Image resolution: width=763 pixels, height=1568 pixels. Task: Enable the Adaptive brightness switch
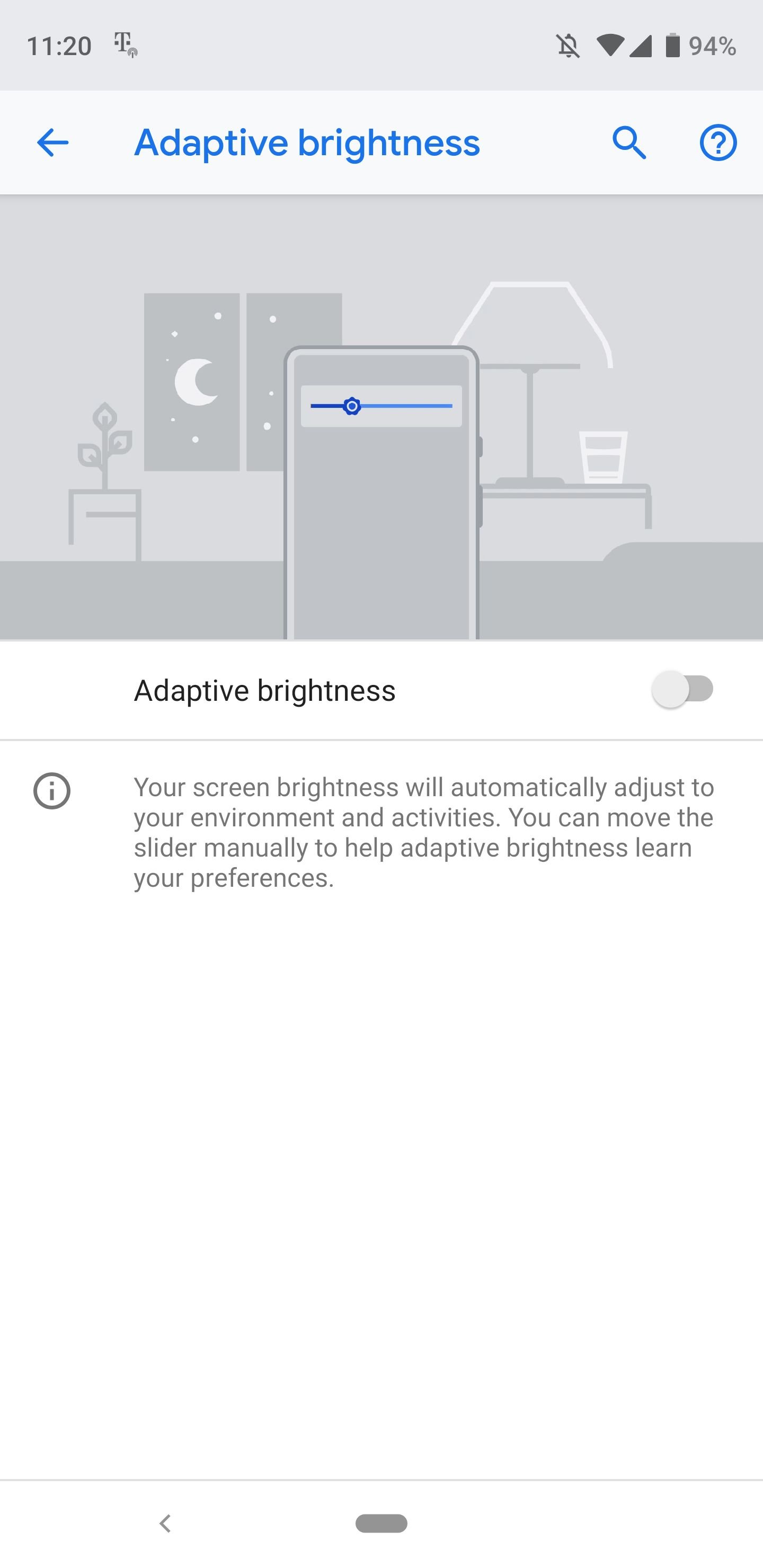[x=682, y=689]
